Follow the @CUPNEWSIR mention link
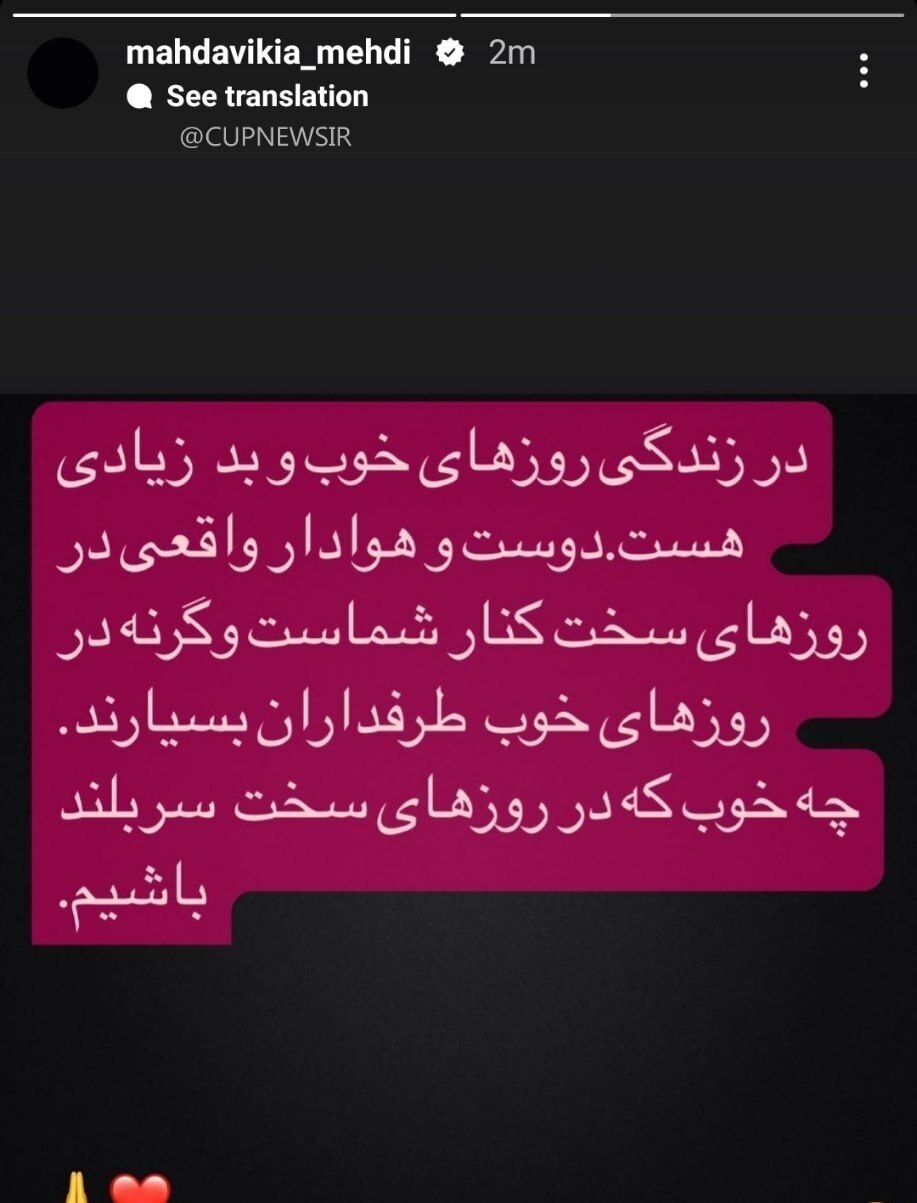Image resolution: width=917 pixels, height=1203 pixels. coord(264,136)
